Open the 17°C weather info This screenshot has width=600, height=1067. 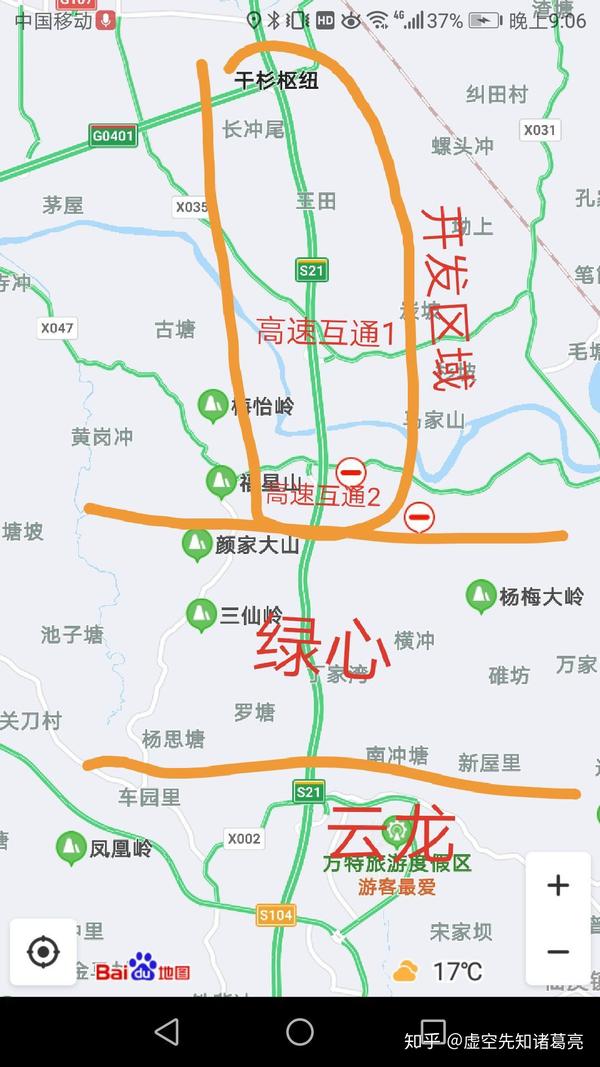[438, 970]
